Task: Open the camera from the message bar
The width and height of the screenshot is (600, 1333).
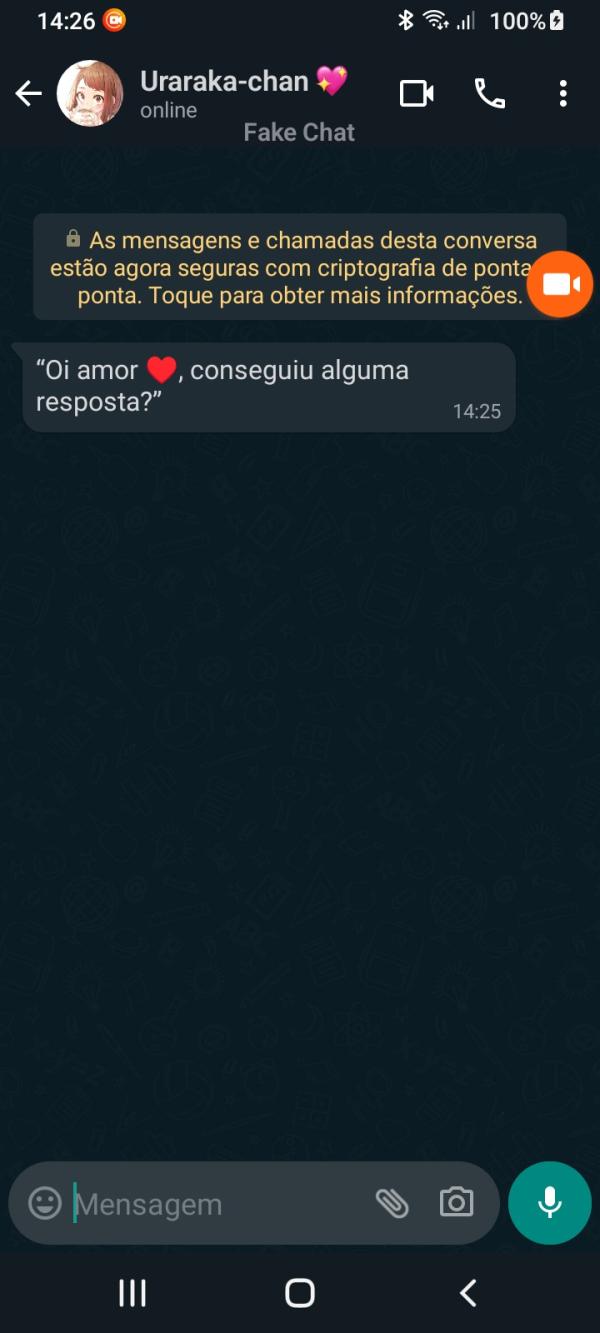Action: [x=456, y=1202]
